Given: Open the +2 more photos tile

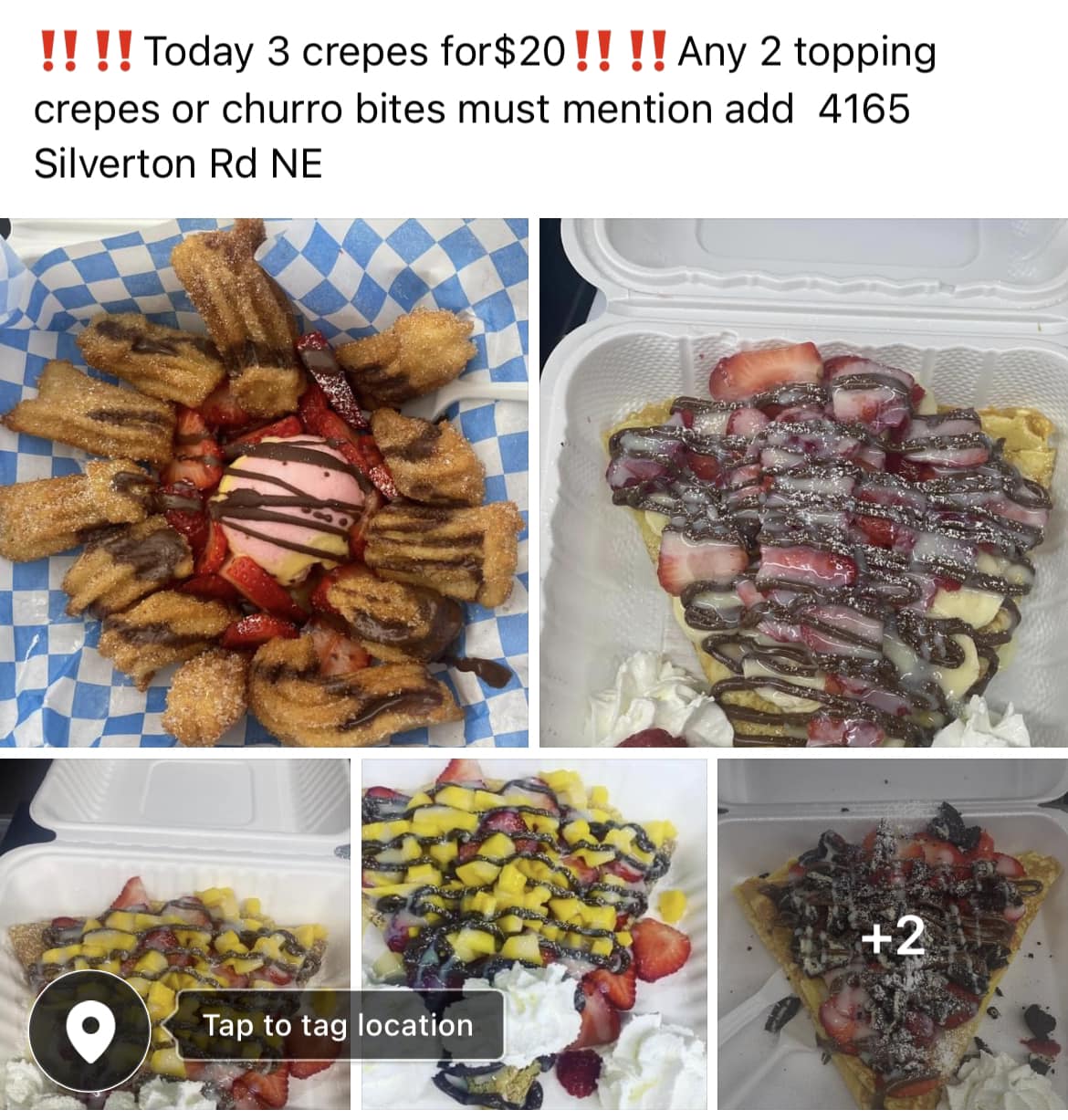Looking at the screenshot, I should [893, 934].
